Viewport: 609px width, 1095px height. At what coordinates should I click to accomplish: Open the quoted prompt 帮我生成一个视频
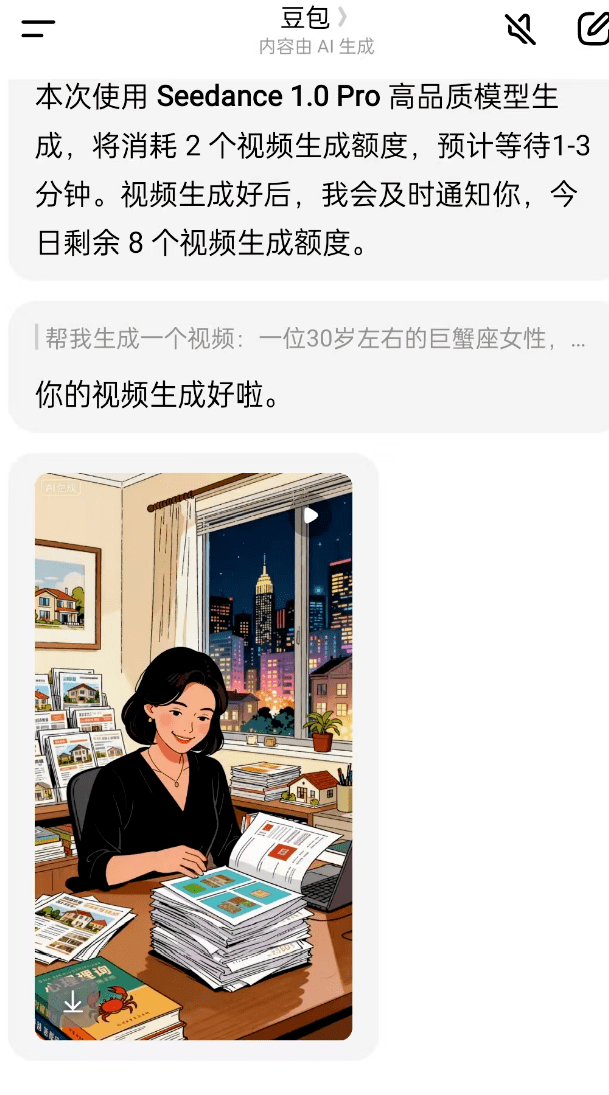[x=310, y=339]
